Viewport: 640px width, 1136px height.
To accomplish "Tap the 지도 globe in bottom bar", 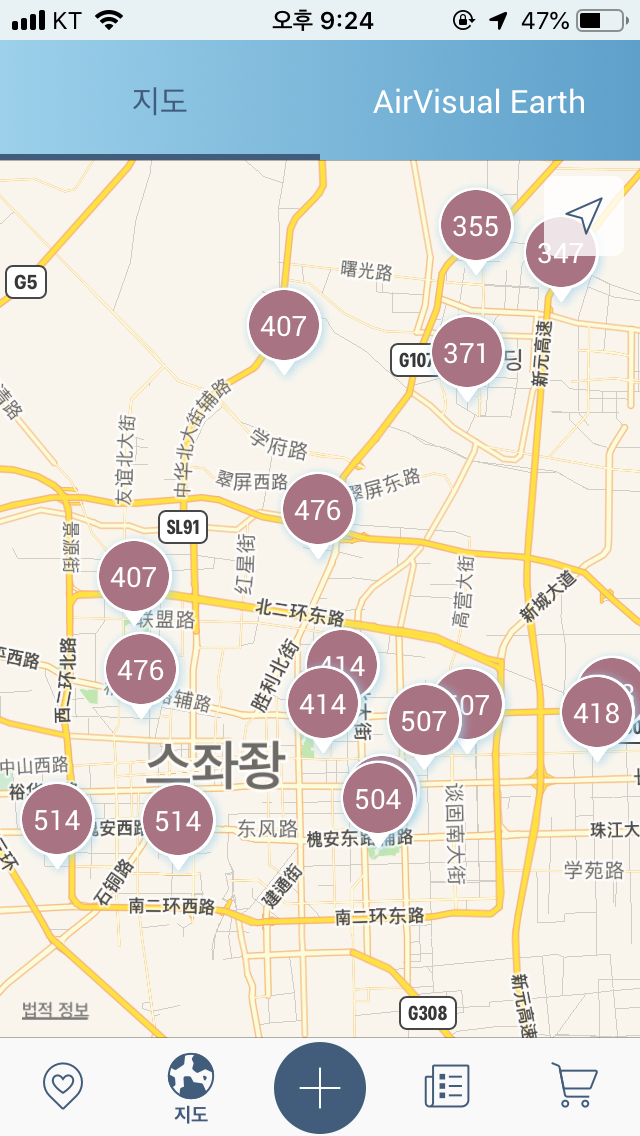I will point(191,1087).
